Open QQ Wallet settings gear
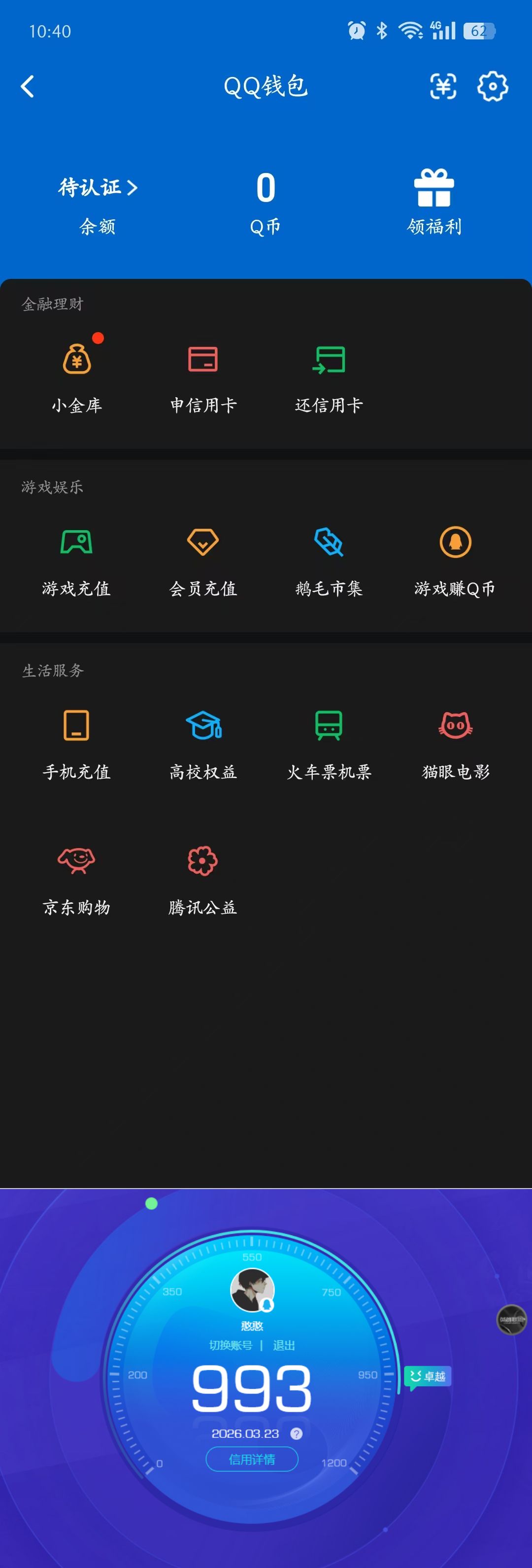 click(492, 86)
